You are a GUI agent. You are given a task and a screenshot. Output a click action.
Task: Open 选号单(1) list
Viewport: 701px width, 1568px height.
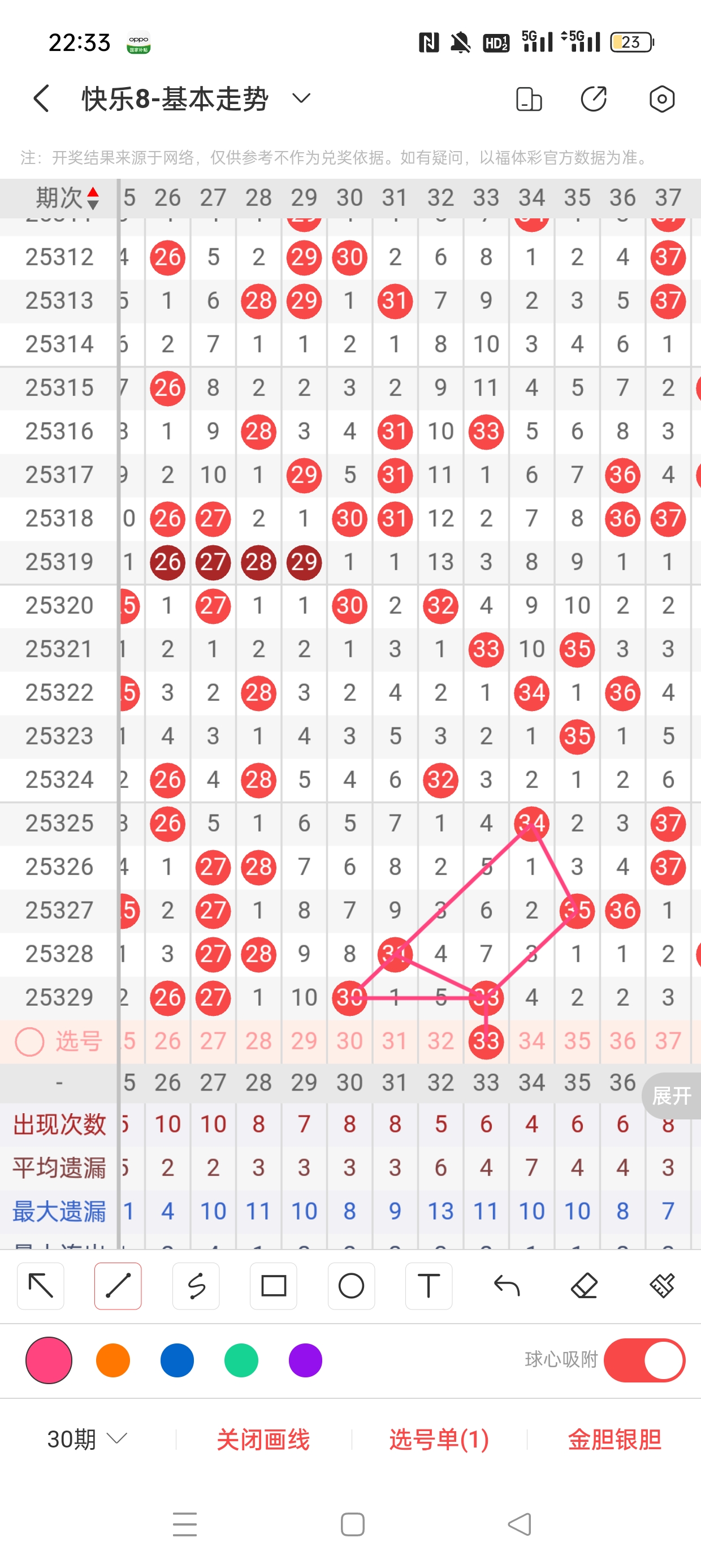coord(439,1439)
